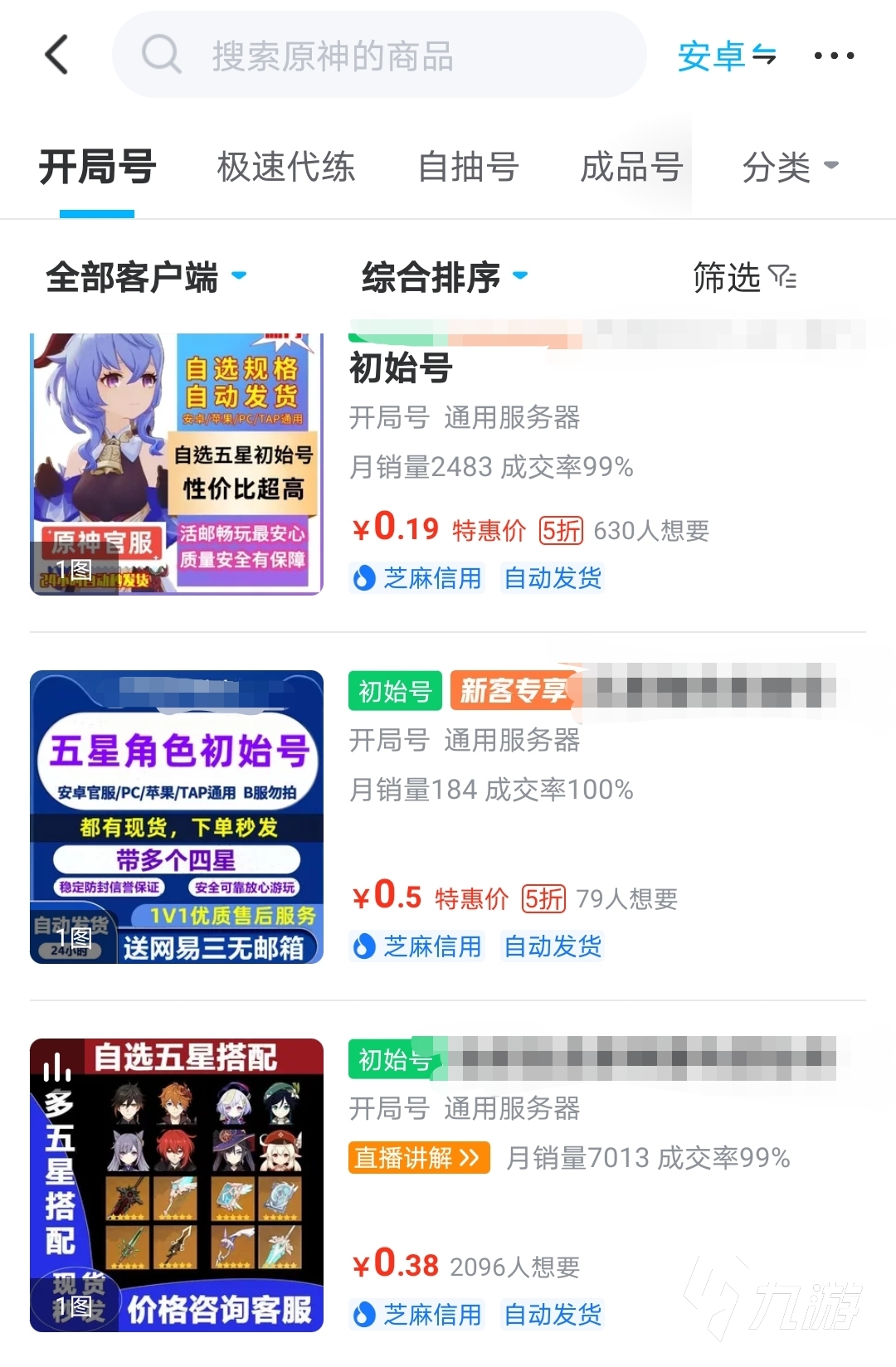Switch to the 成品号 tab

(x=631, y=167)
